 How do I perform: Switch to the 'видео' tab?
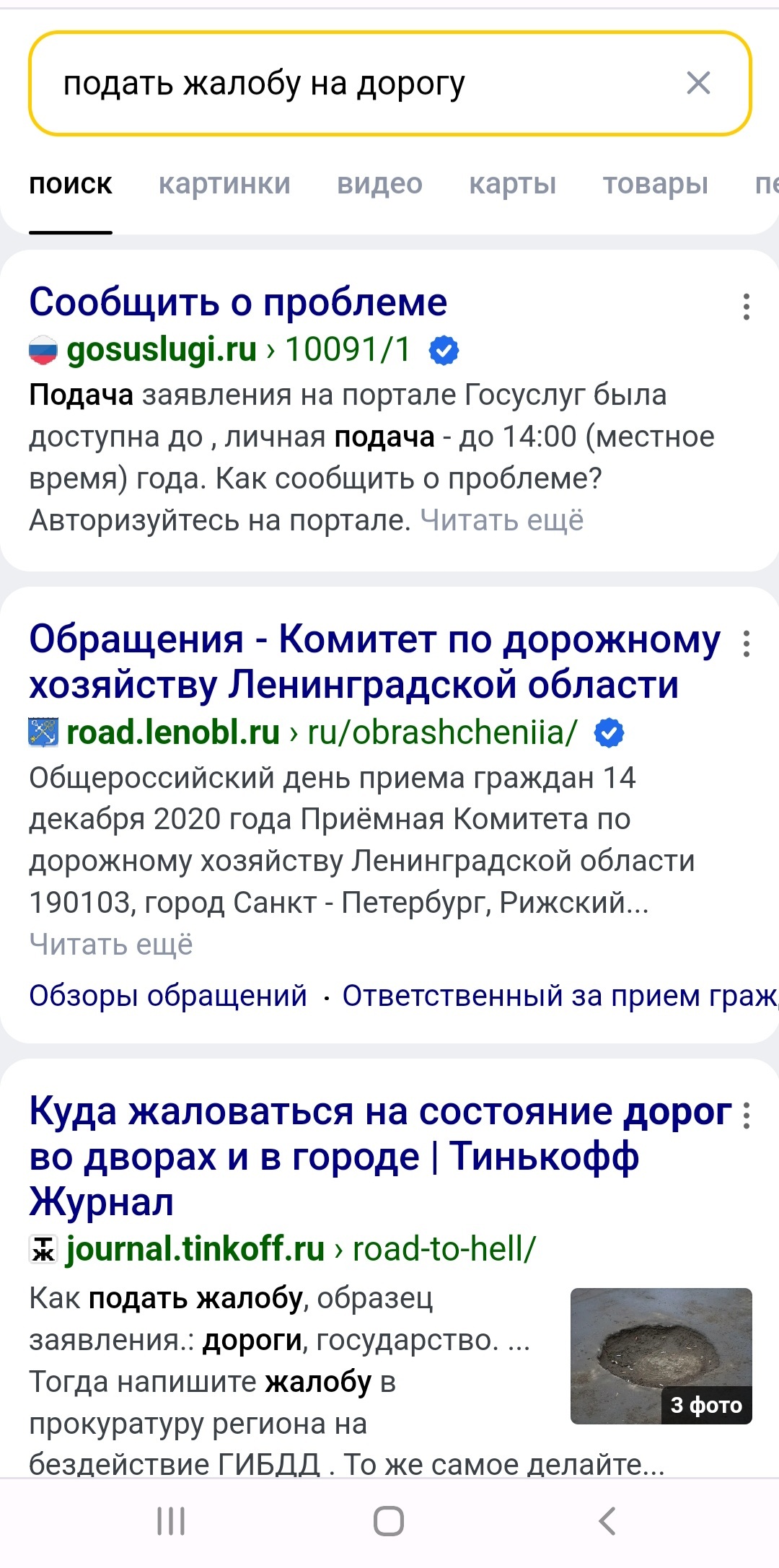coord(379,184)
